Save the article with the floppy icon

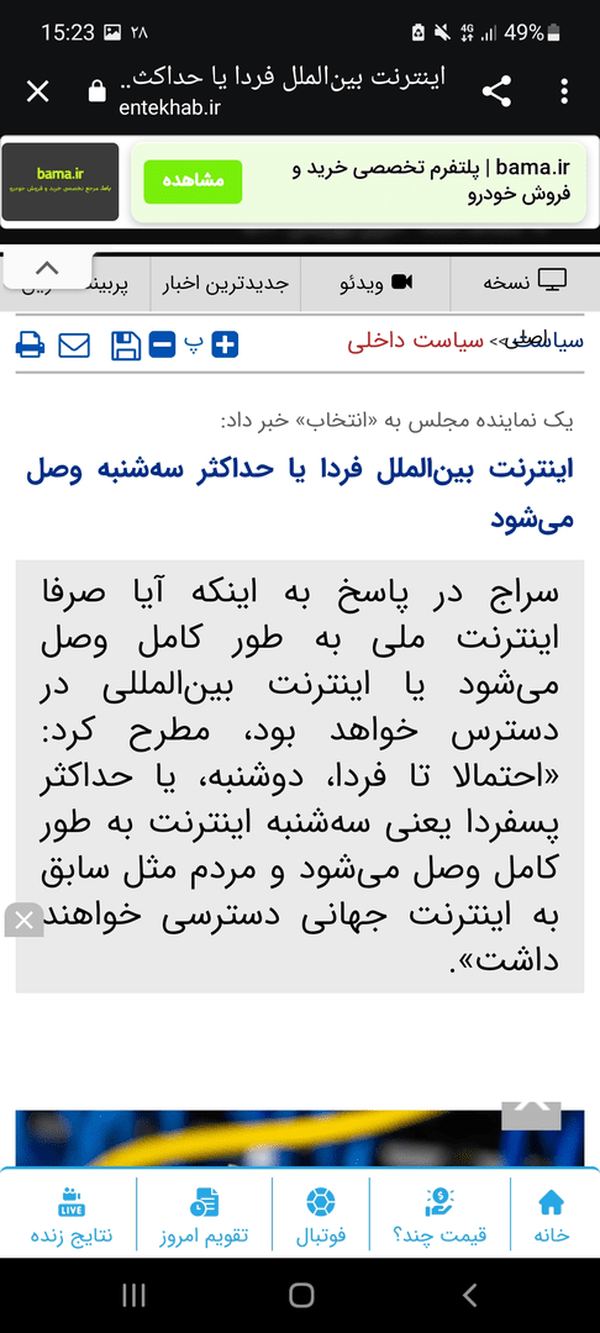125,345
